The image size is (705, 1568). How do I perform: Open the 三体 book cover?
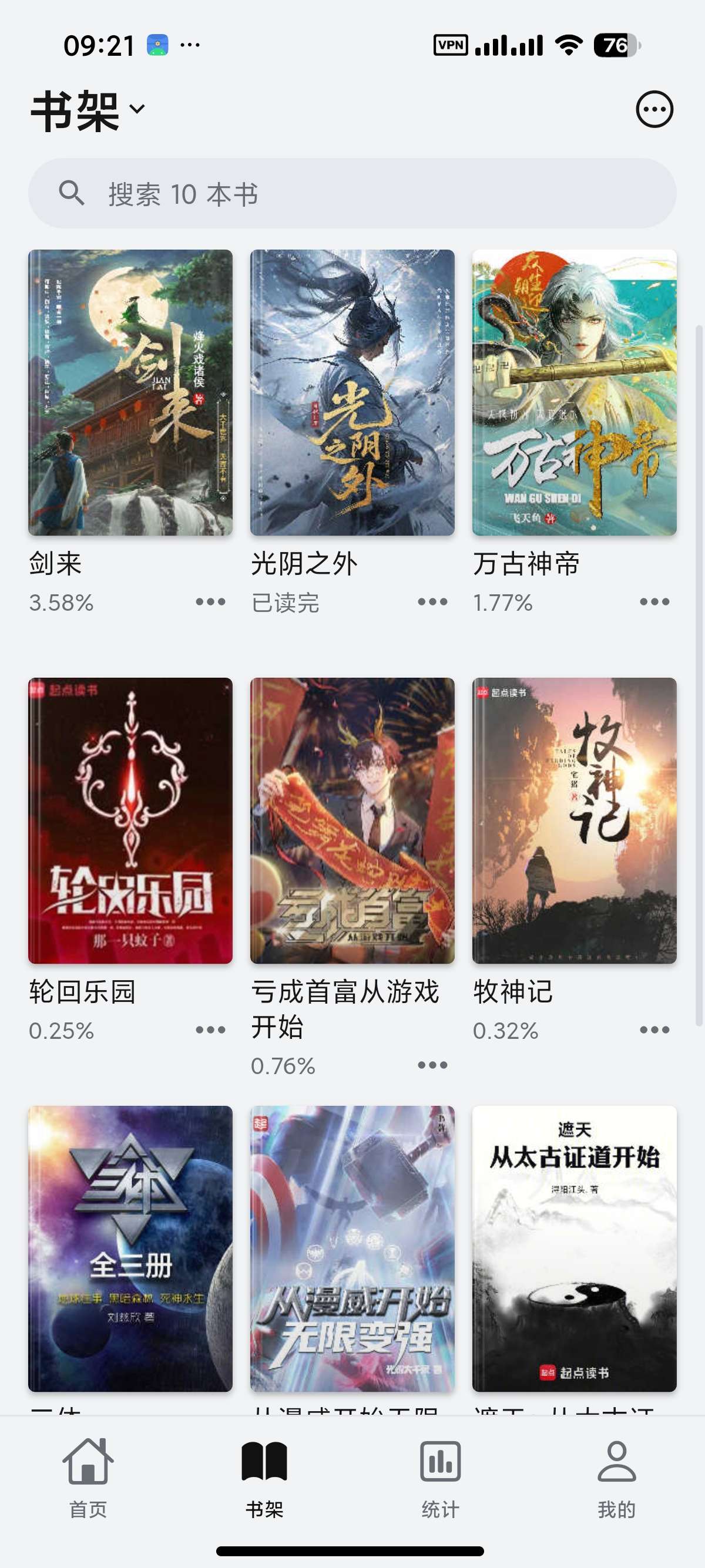(130, 1249)
